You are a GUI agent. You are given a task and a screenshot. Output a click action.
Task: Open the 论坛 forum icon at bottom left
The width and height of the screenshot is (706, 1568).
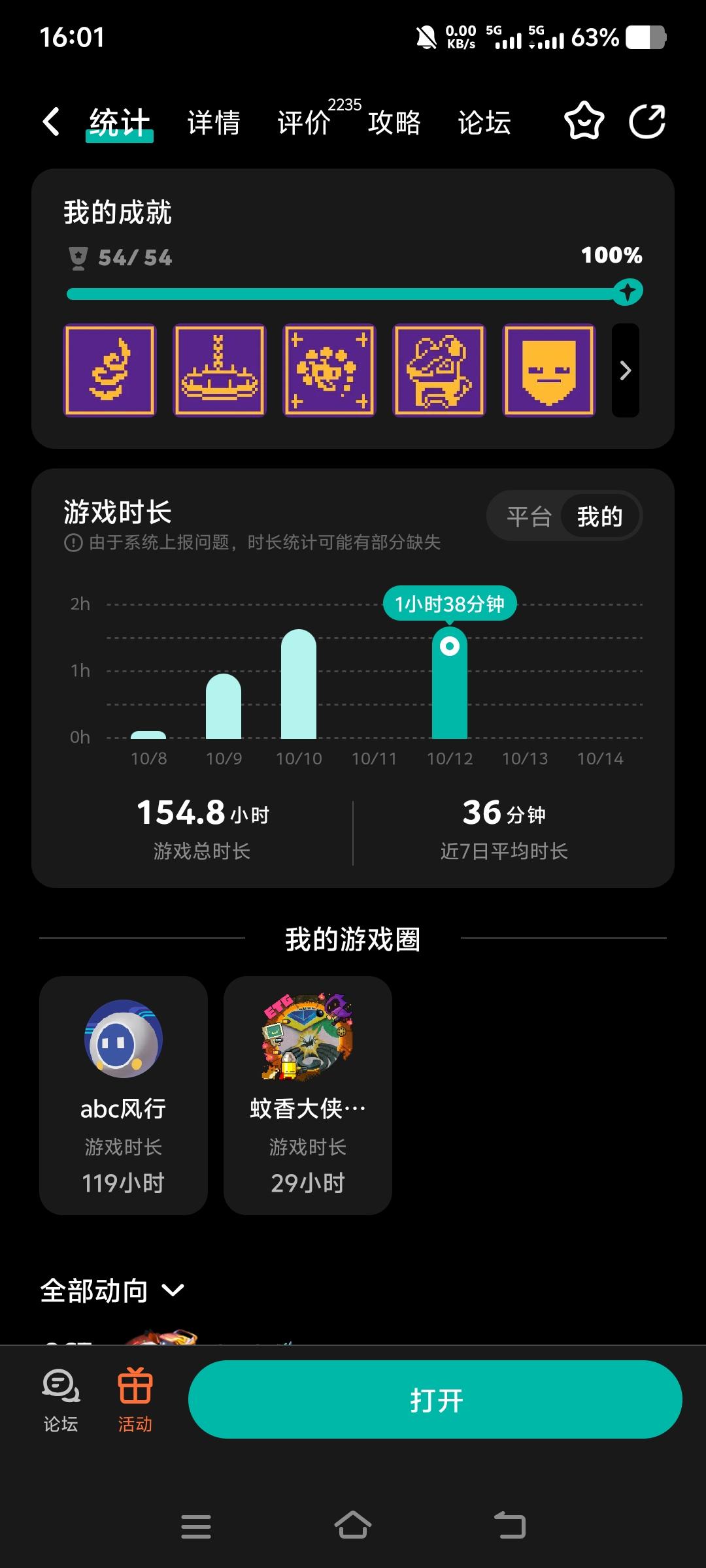[61, 1398]
